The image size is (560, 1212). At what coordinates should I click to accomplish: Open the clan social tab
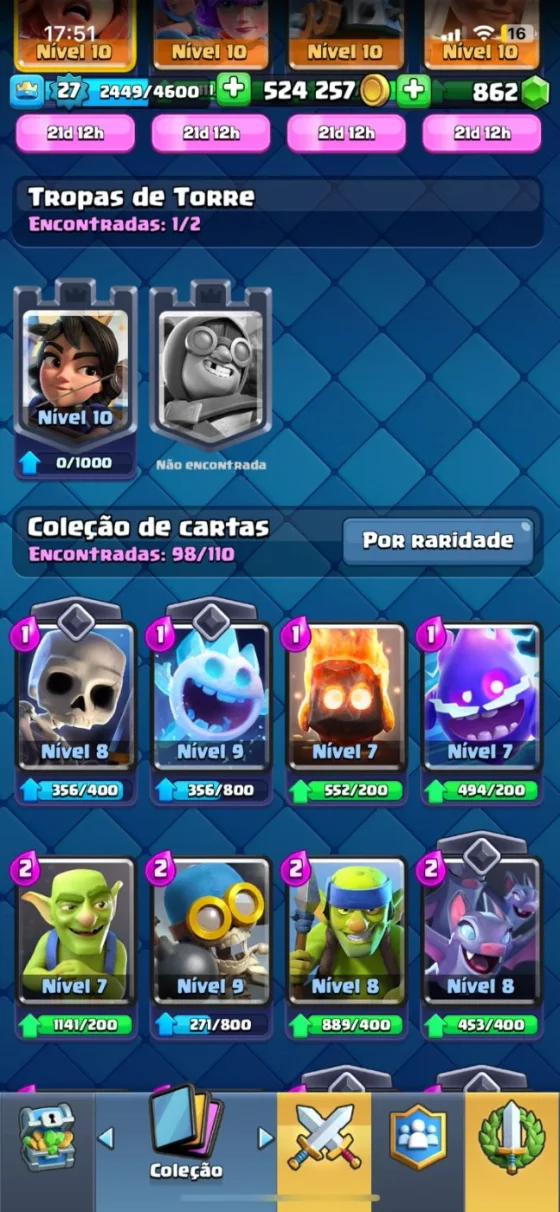click(417, 1140)
